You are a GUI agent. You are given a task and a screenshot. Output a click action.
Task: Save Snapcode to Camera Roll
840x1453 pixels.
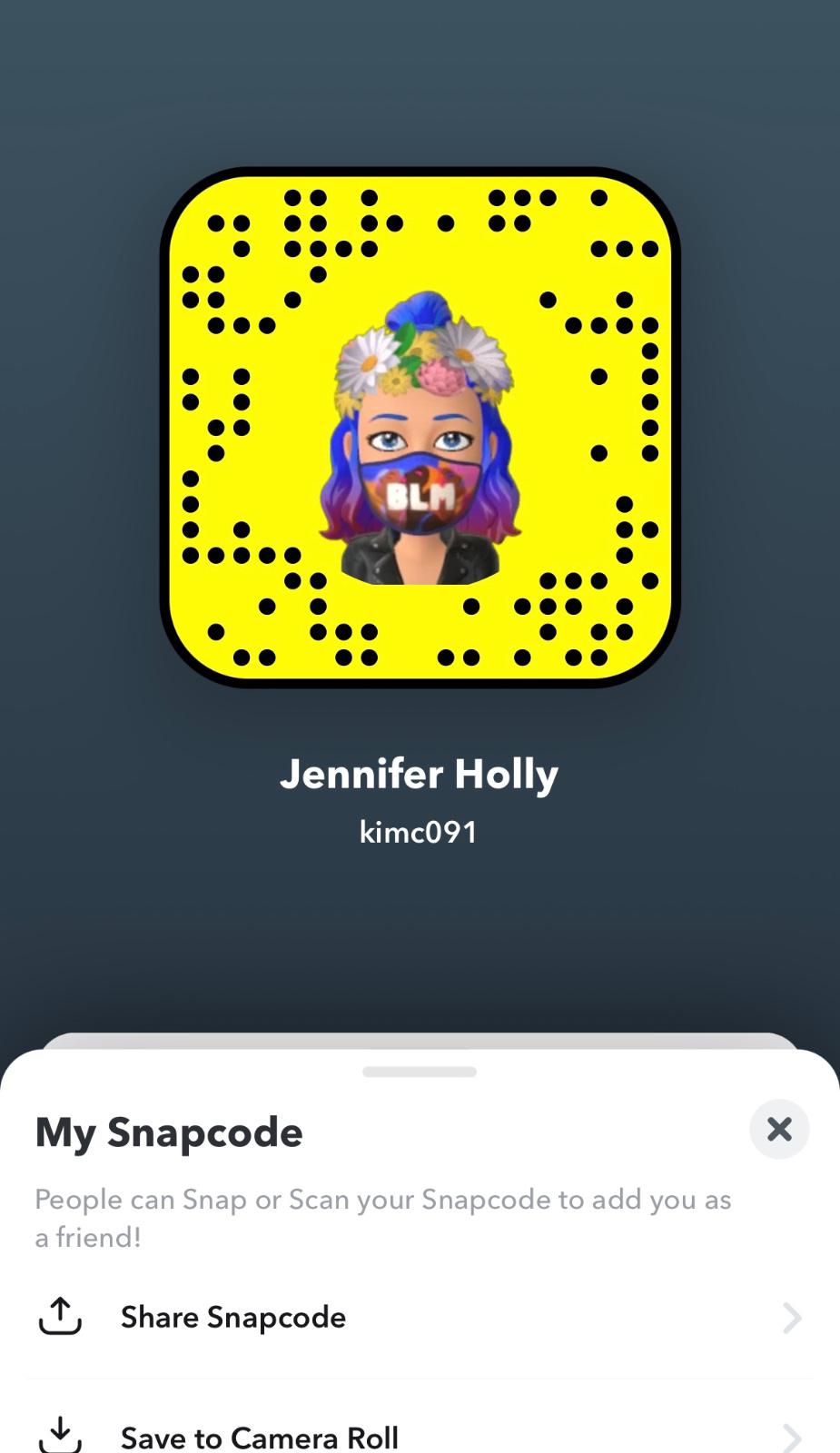(x=259, y=1437)
